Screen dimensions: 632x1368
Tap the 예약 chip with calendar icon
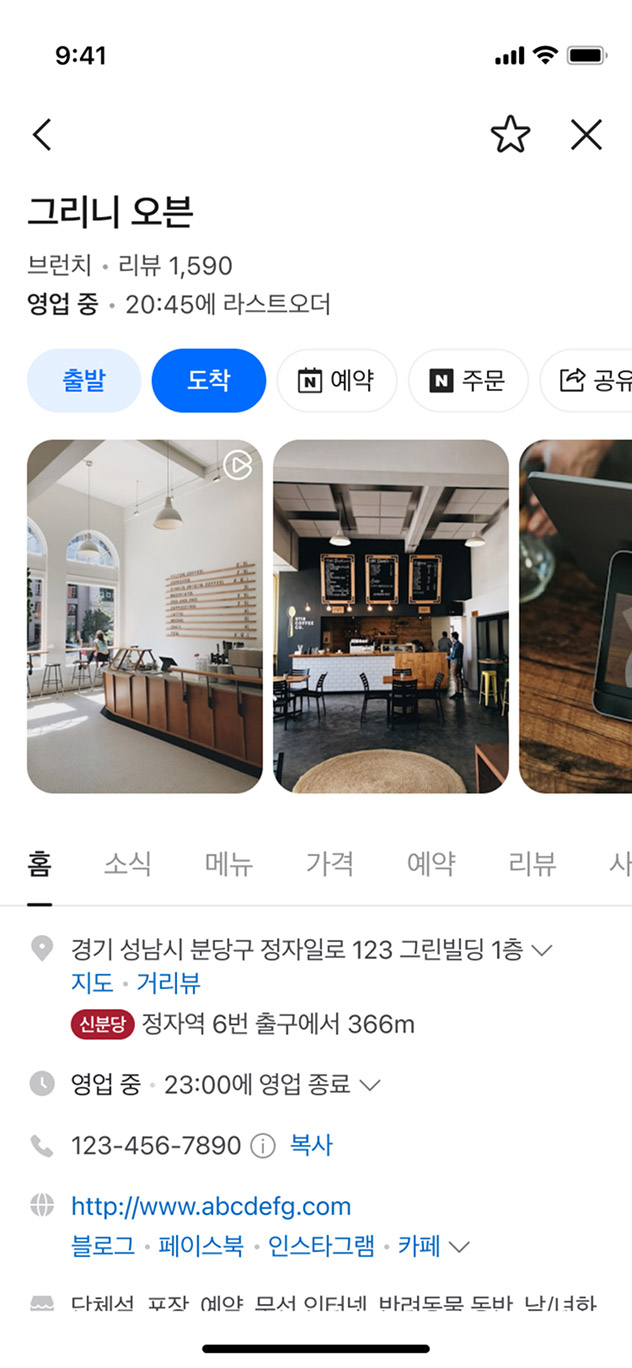click(x=336, y=381)
